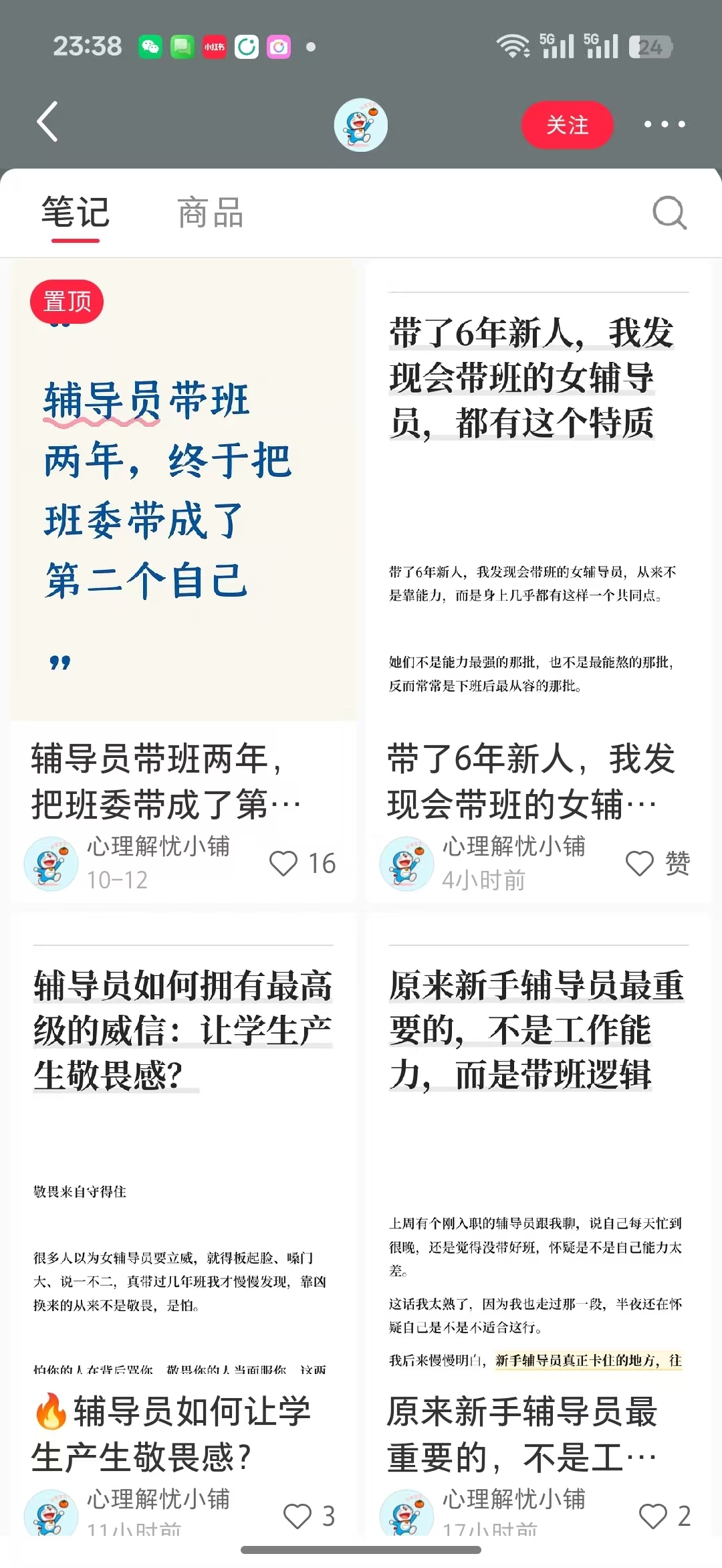Image resolution: width=722 pixels, height=1568 pixels.
Task: Search this user's notes
Action: (x=669, y=213)
